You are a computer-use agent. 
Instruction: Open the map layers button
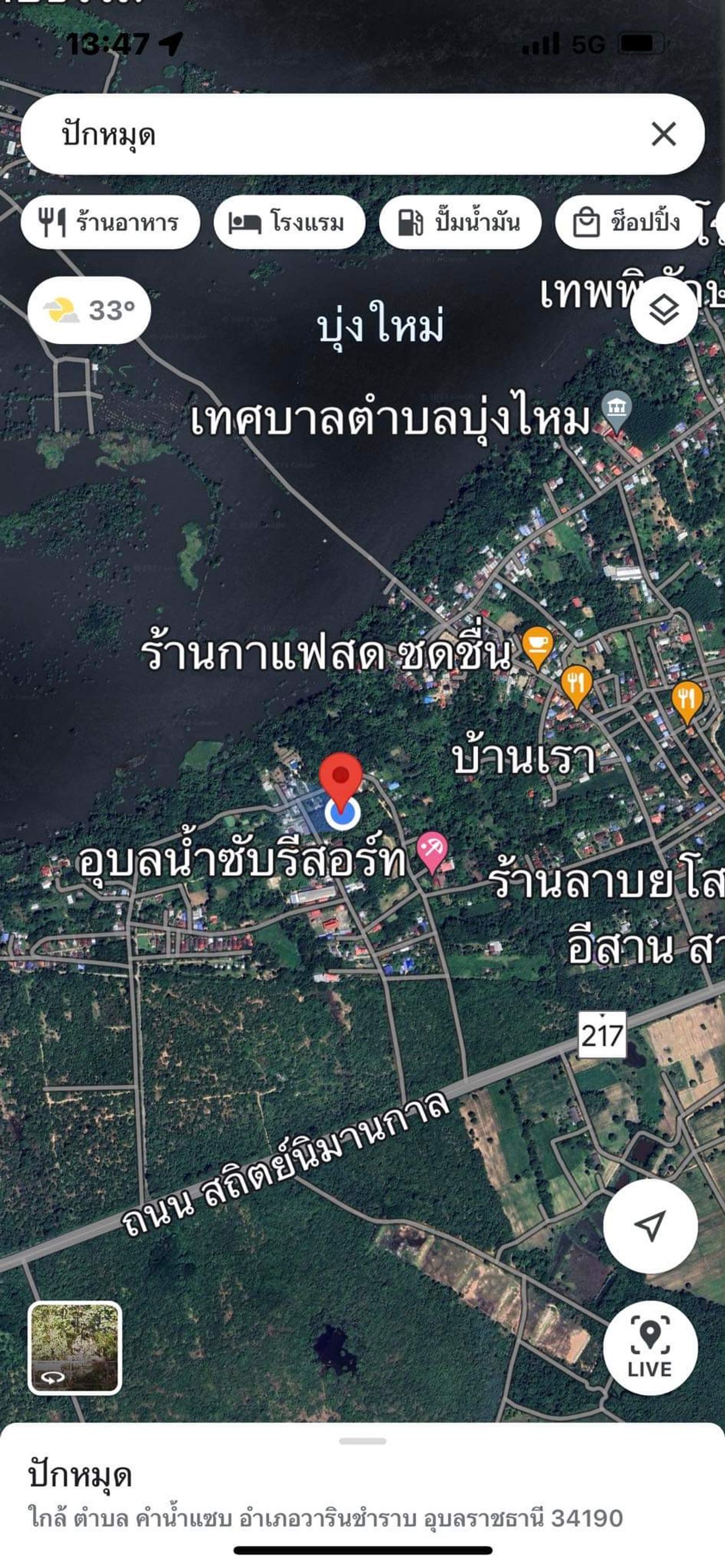(663, 310)
